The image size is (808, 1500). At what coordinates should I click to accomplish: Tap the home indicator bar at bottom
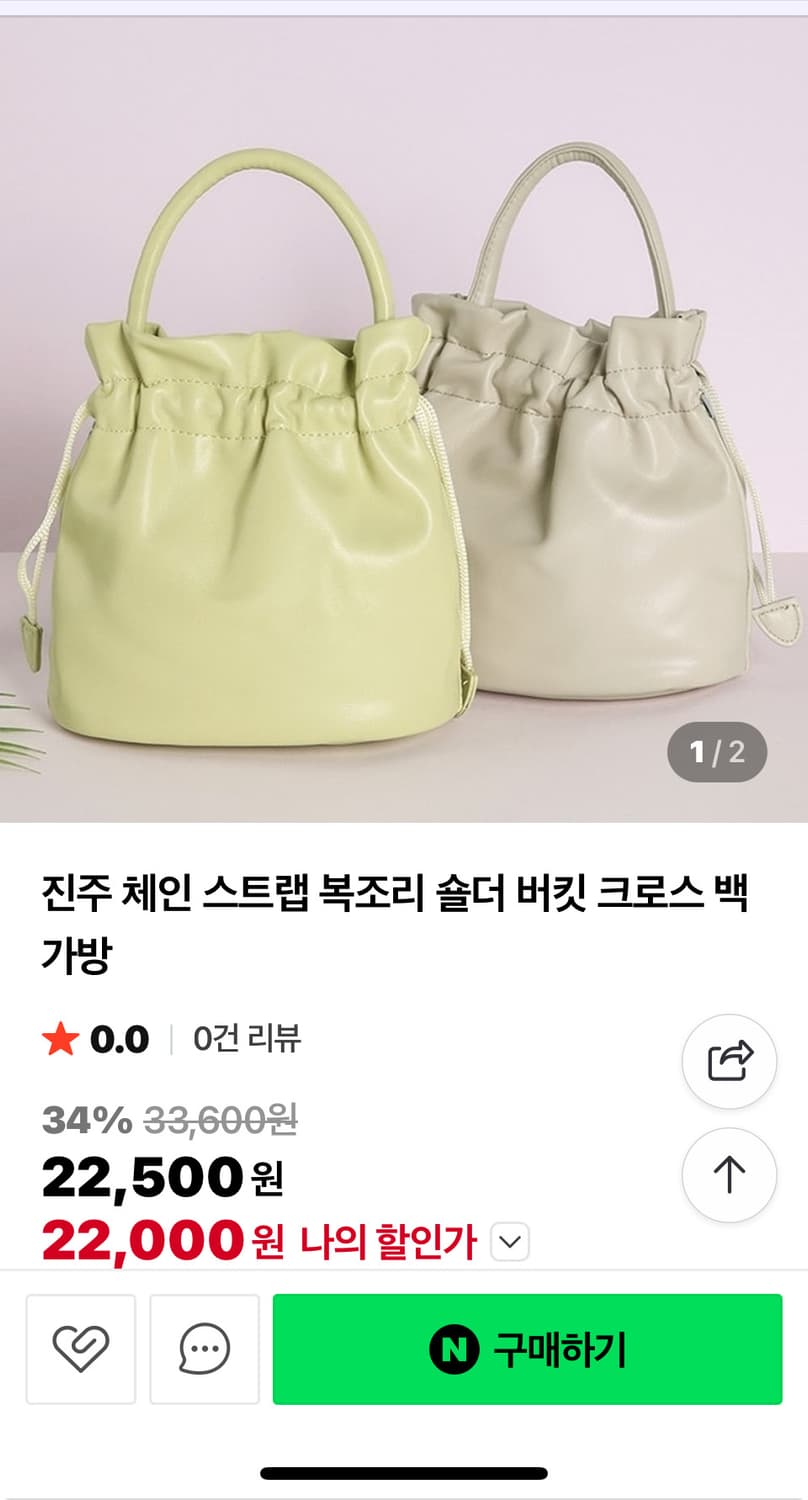pos(404,1470)
